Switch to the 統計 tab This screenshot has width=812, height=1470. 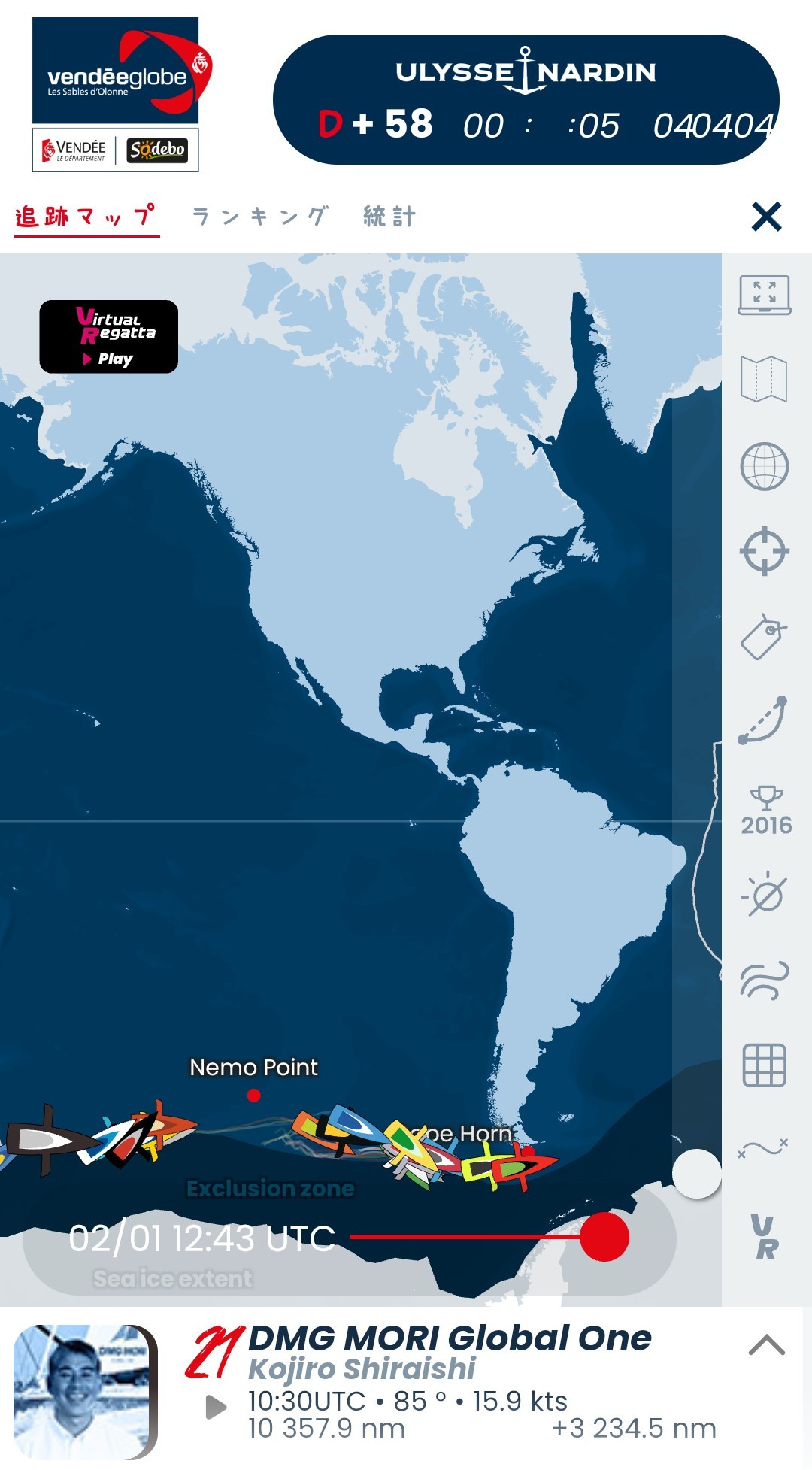(389, 217)
